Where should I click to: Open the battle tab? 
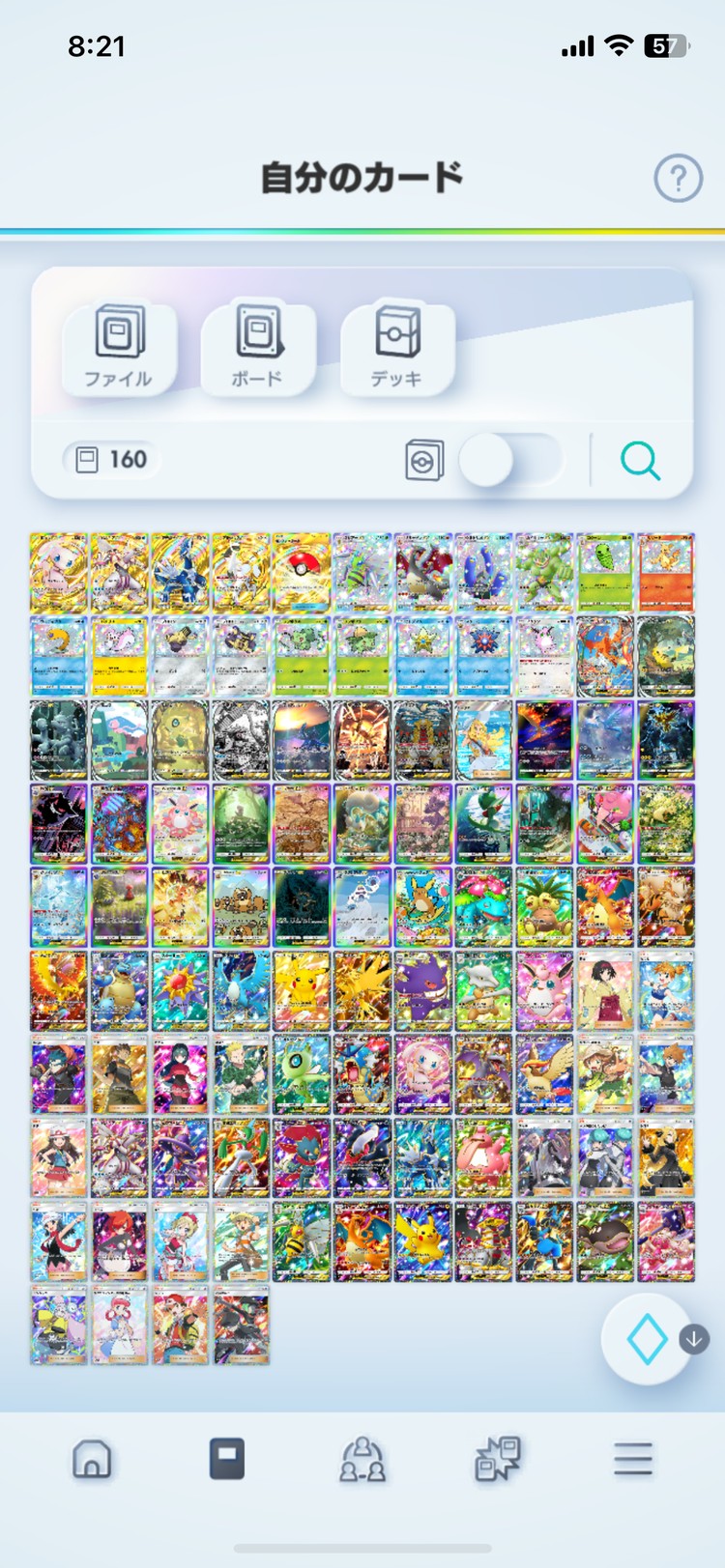[498, 1459]
